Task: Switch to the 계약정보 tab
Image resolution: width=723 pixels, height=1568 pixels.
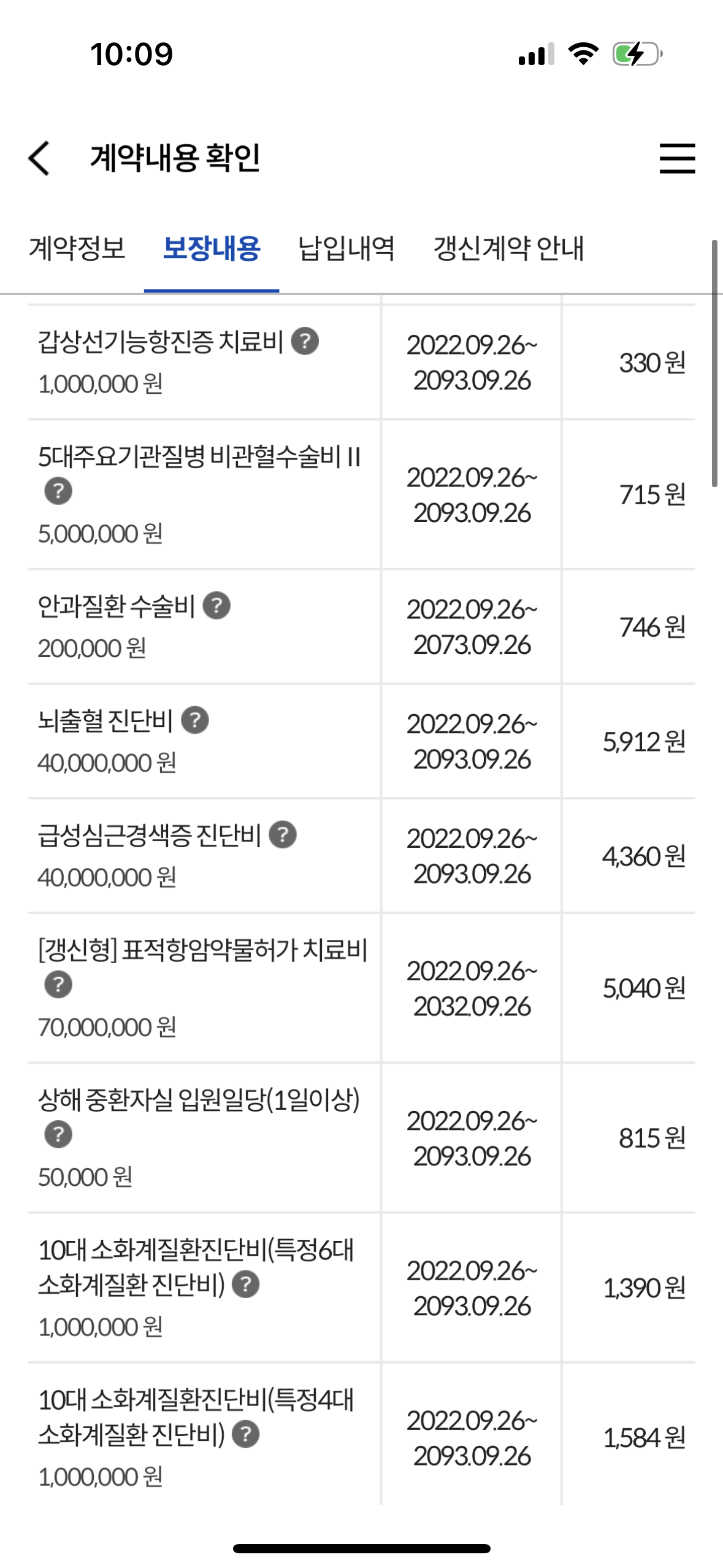Action: pos(77,248)
